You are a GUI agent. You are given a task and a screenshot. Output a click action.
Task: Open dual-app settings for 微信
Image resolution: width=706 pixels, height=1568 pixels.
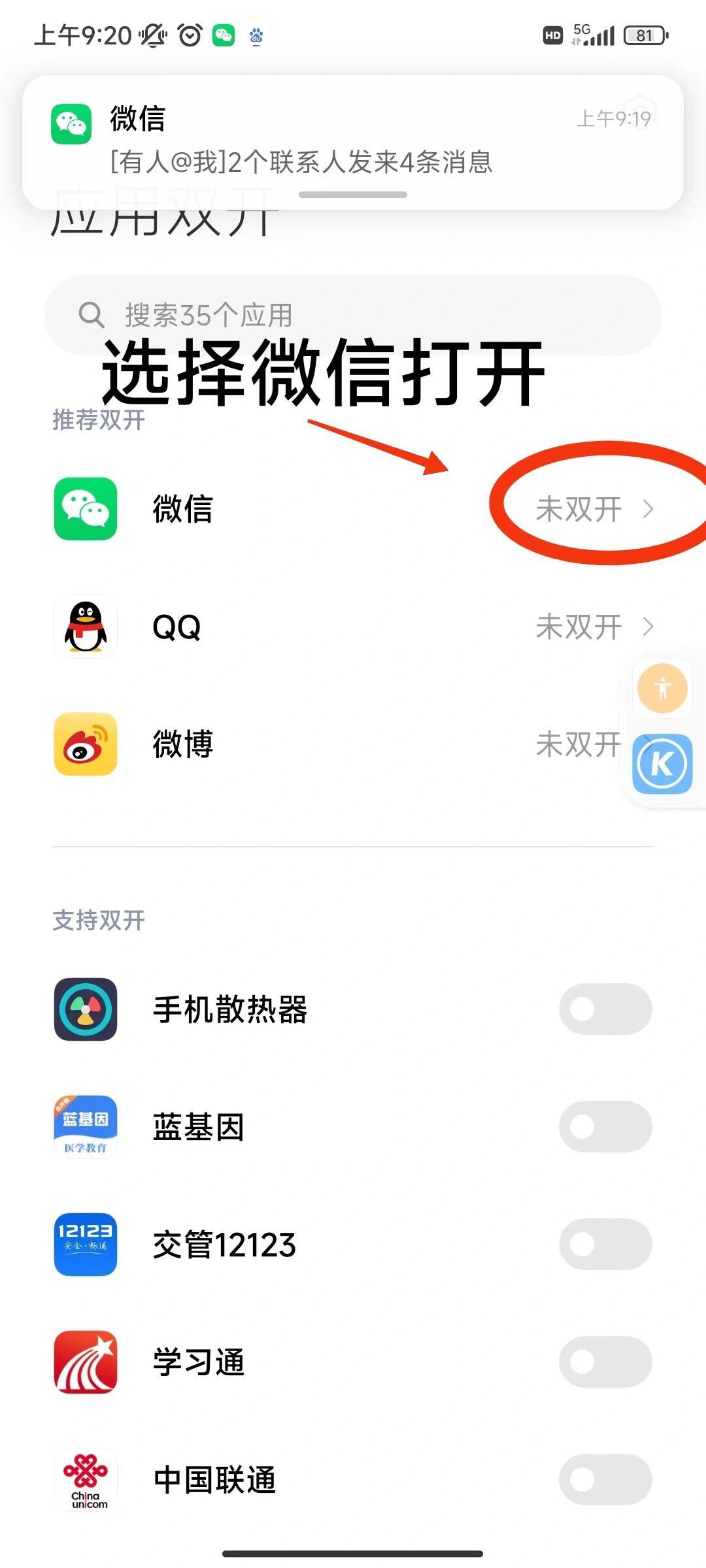[353, 509]
